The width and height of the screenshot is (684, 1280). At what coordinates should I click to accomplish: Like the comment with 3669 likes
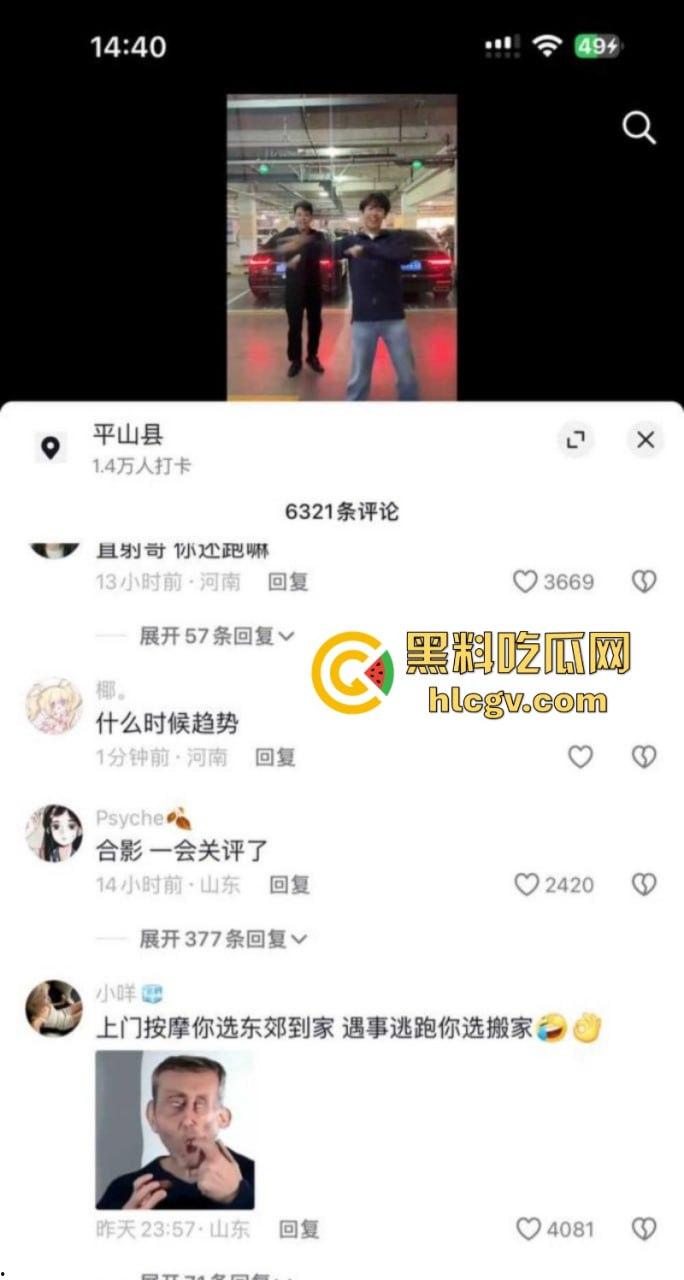525,582
